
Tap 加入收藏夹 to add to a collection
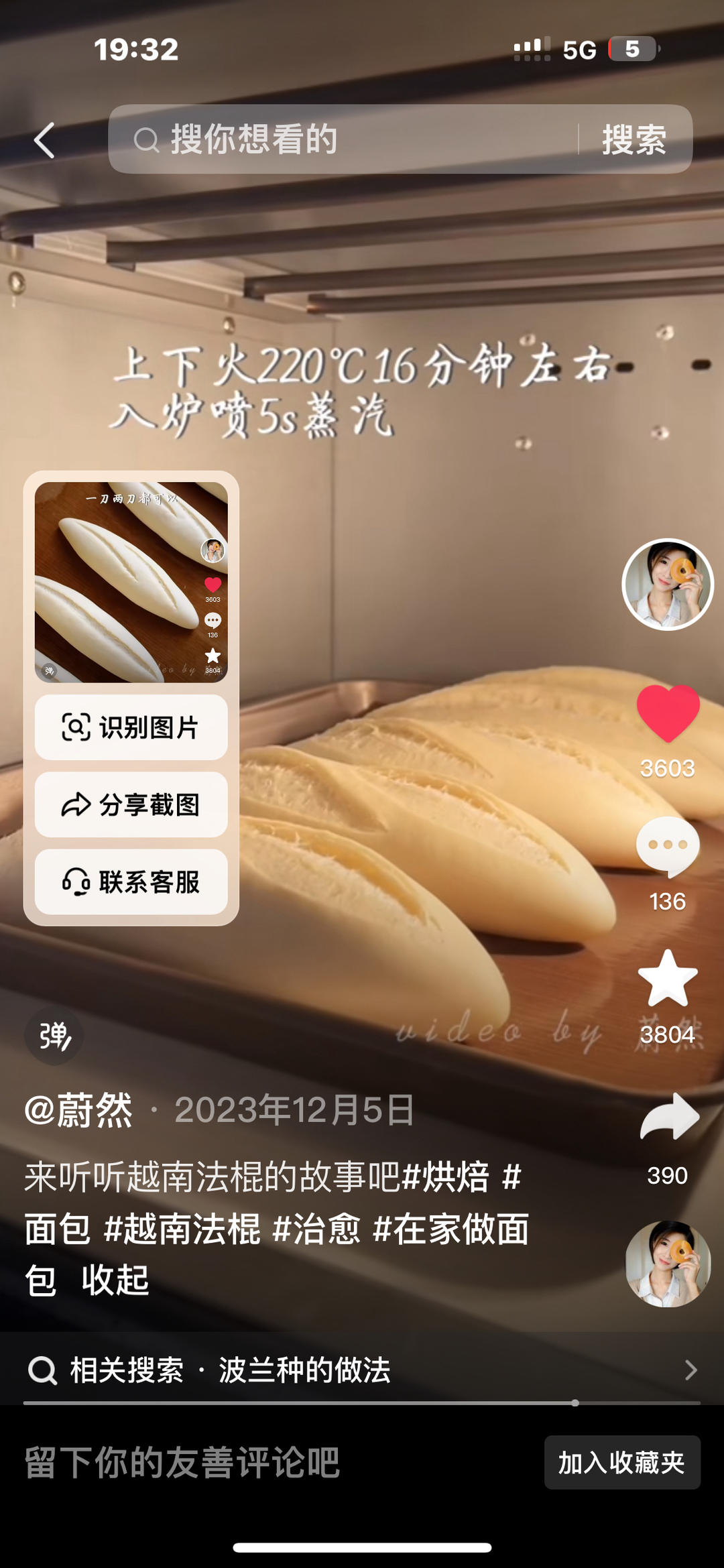pos(622,1462)
